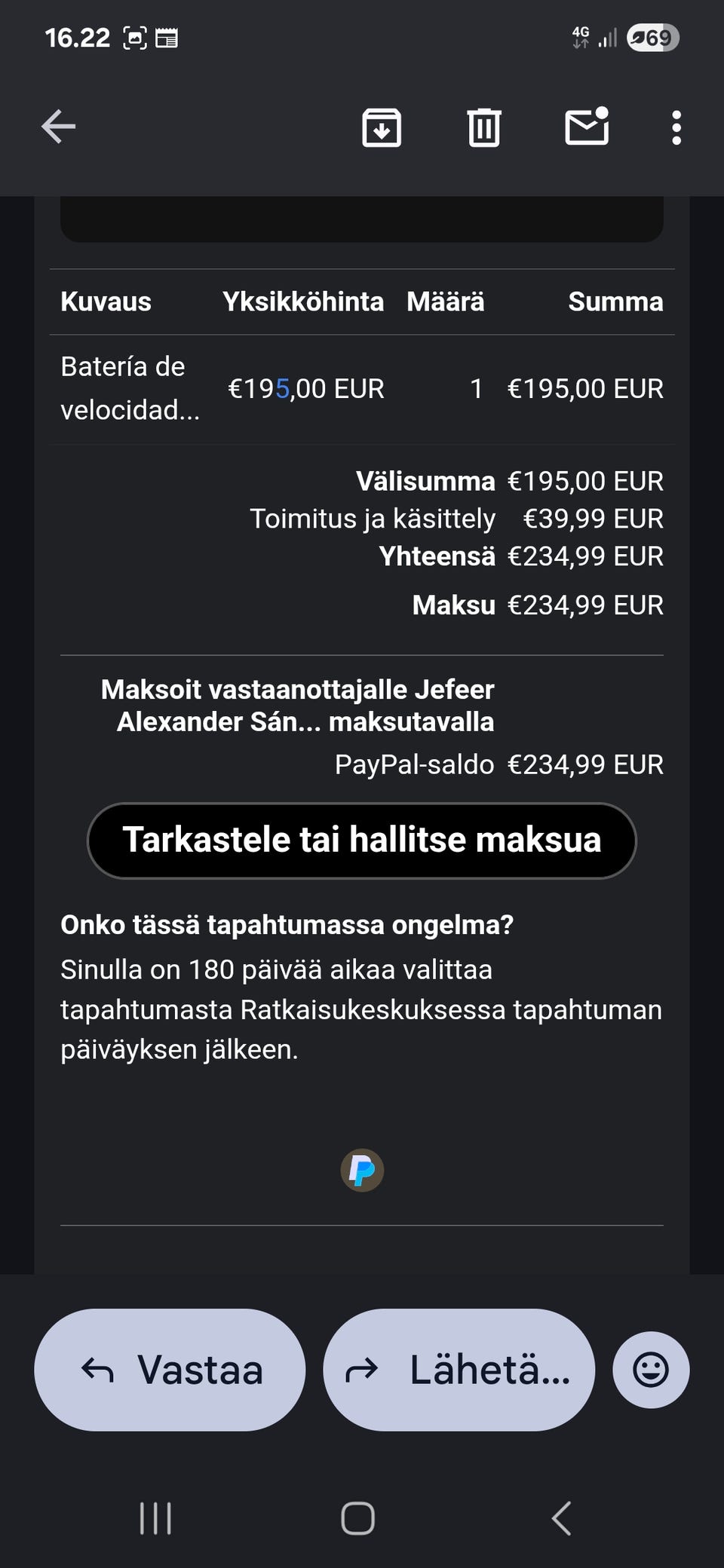Open Tarkastele tai hallitse maksua
This screenshot has height=1568, width=724.
[362, 840]
